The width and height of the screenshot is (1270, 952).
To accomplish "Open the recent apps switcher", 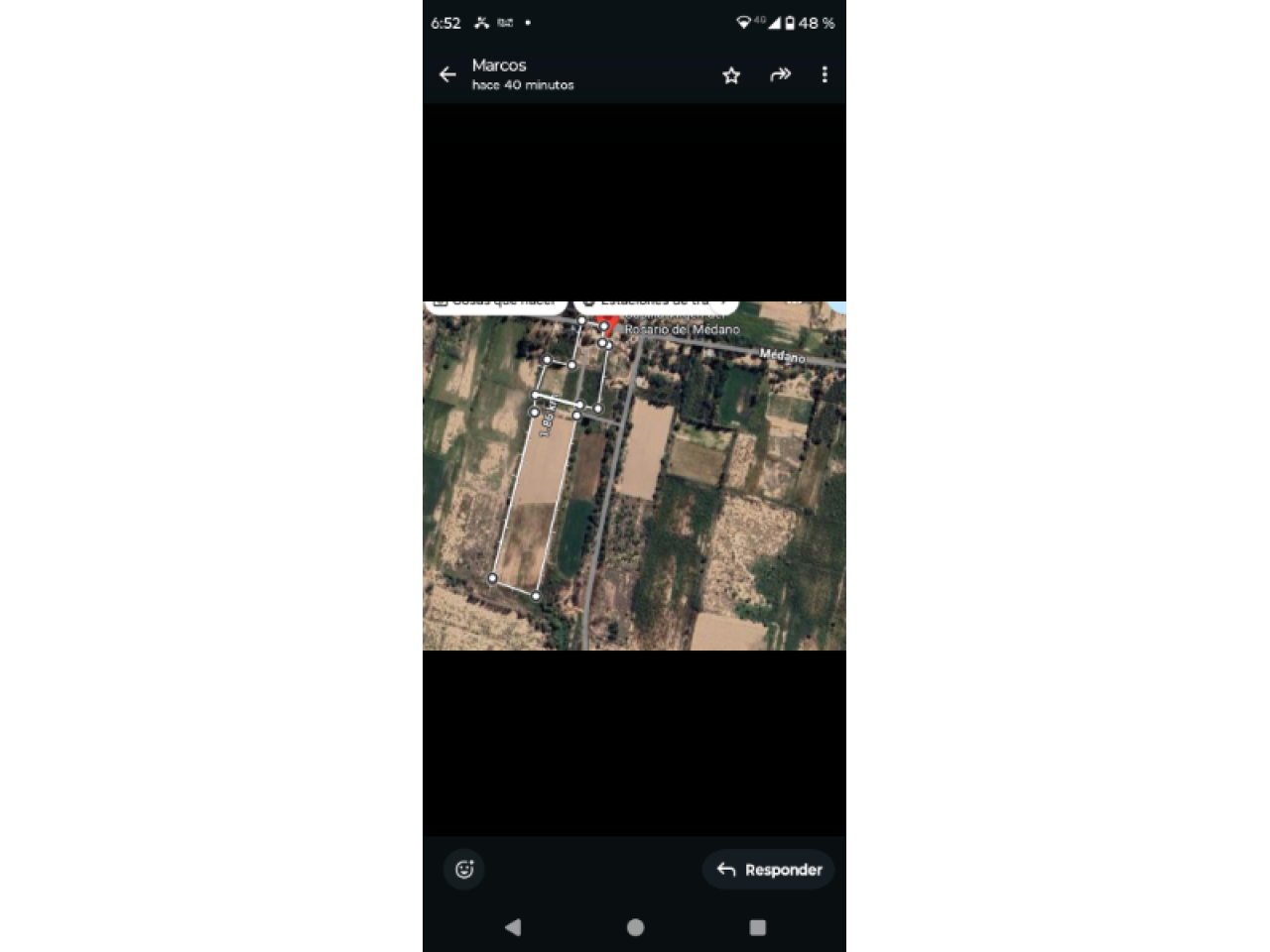I will [758, 927].
